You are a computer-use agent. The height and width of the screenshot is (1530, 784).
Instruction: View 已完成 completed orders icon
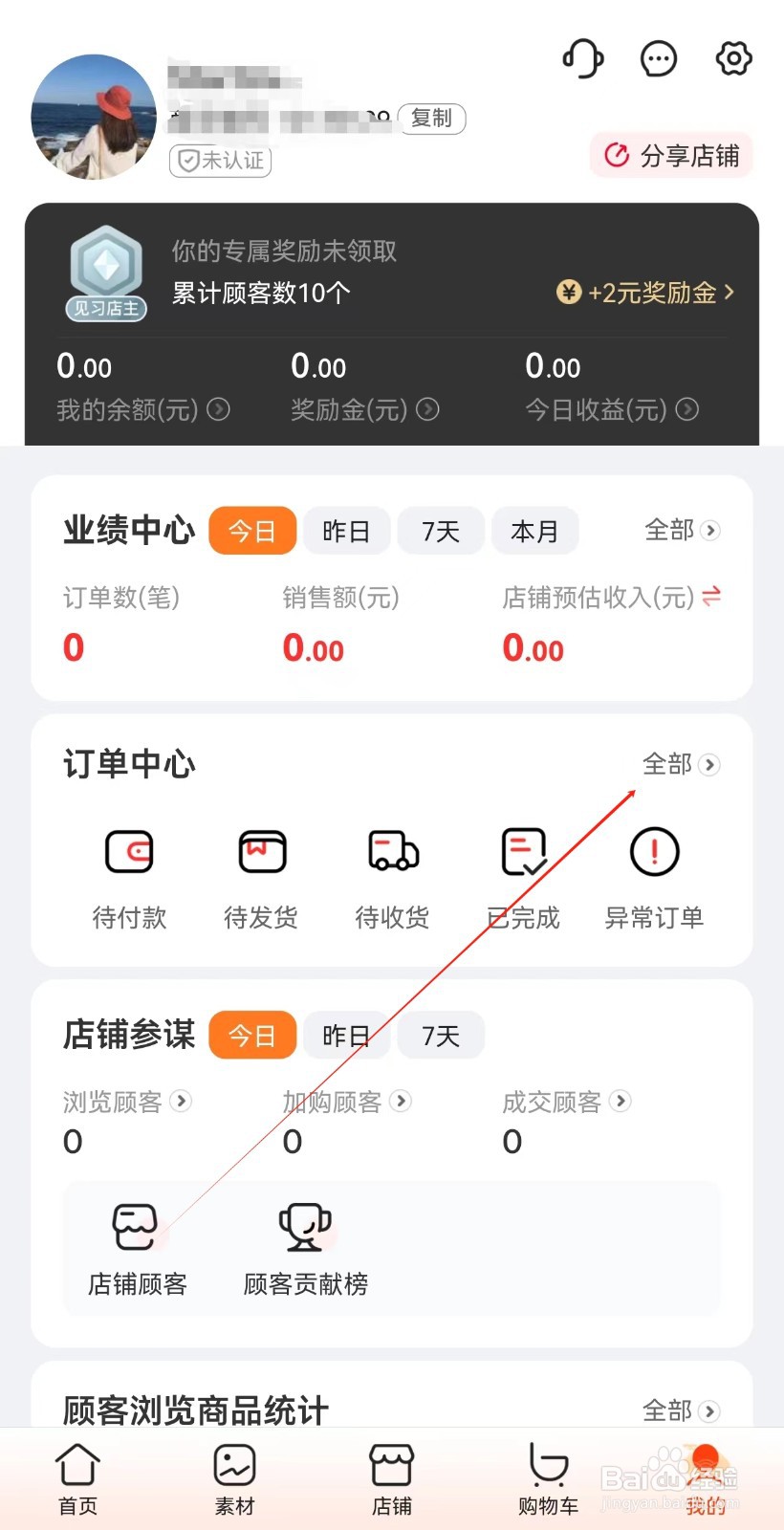pyautogui.click(x=523, y=851)
